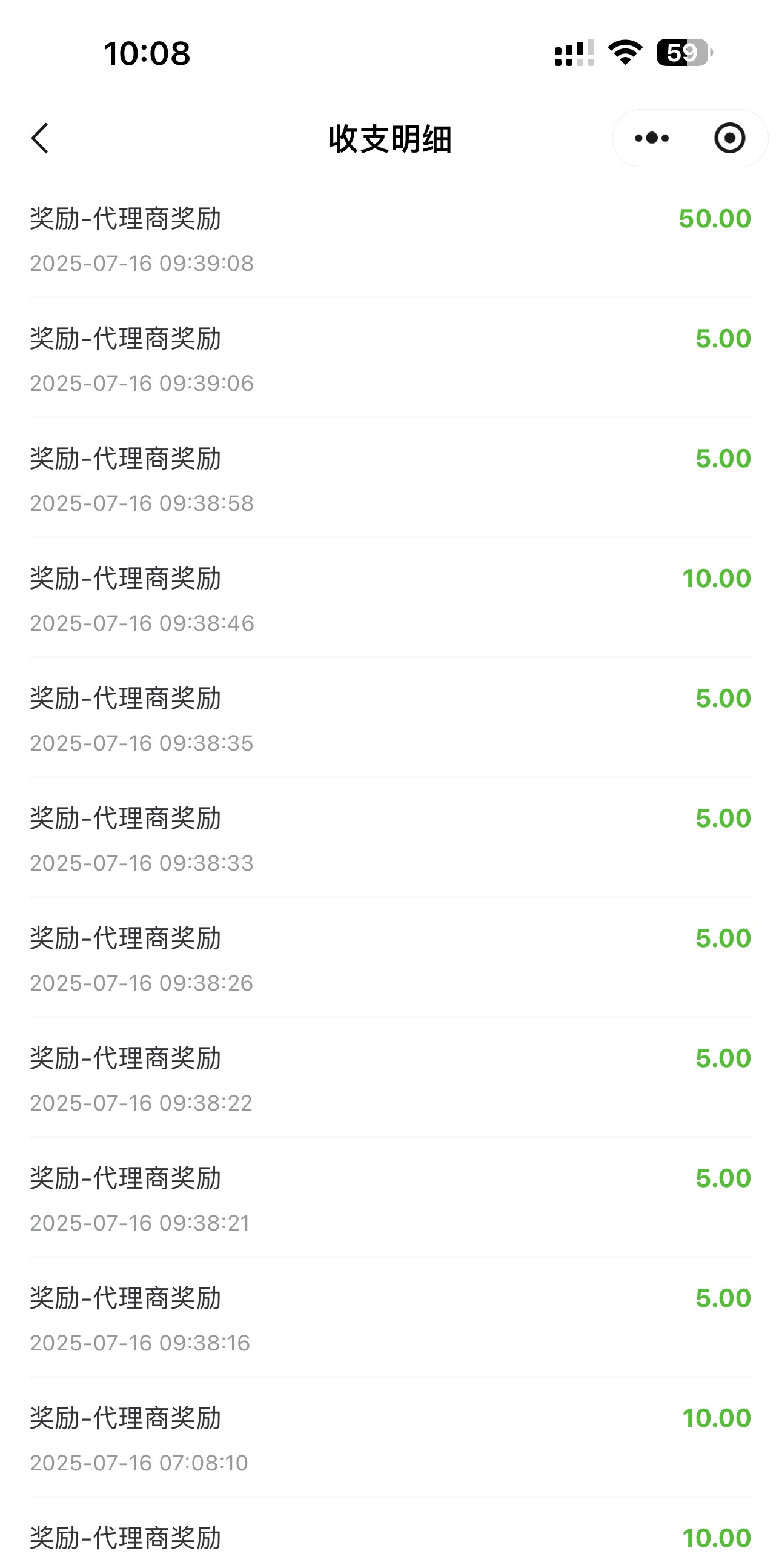Open the mini program three-dot menu

(652, 138)
